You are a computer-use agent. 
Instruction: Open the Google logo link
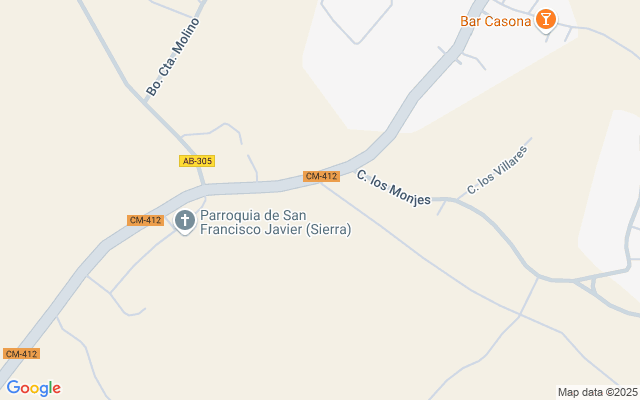tap(33, 388)
